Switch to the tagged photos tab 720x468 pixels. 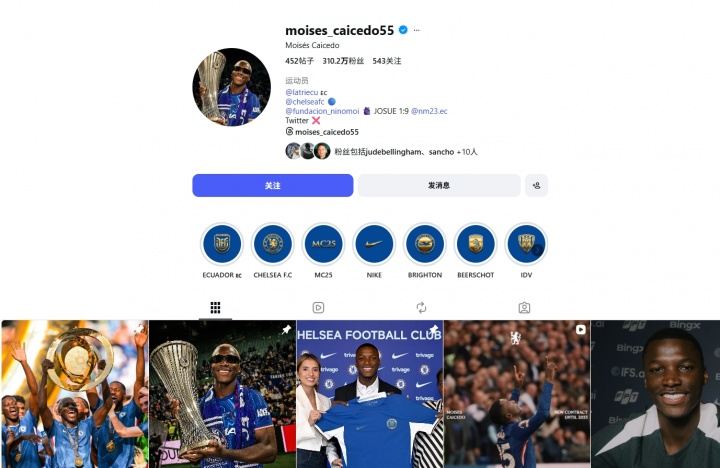(524, 307)
